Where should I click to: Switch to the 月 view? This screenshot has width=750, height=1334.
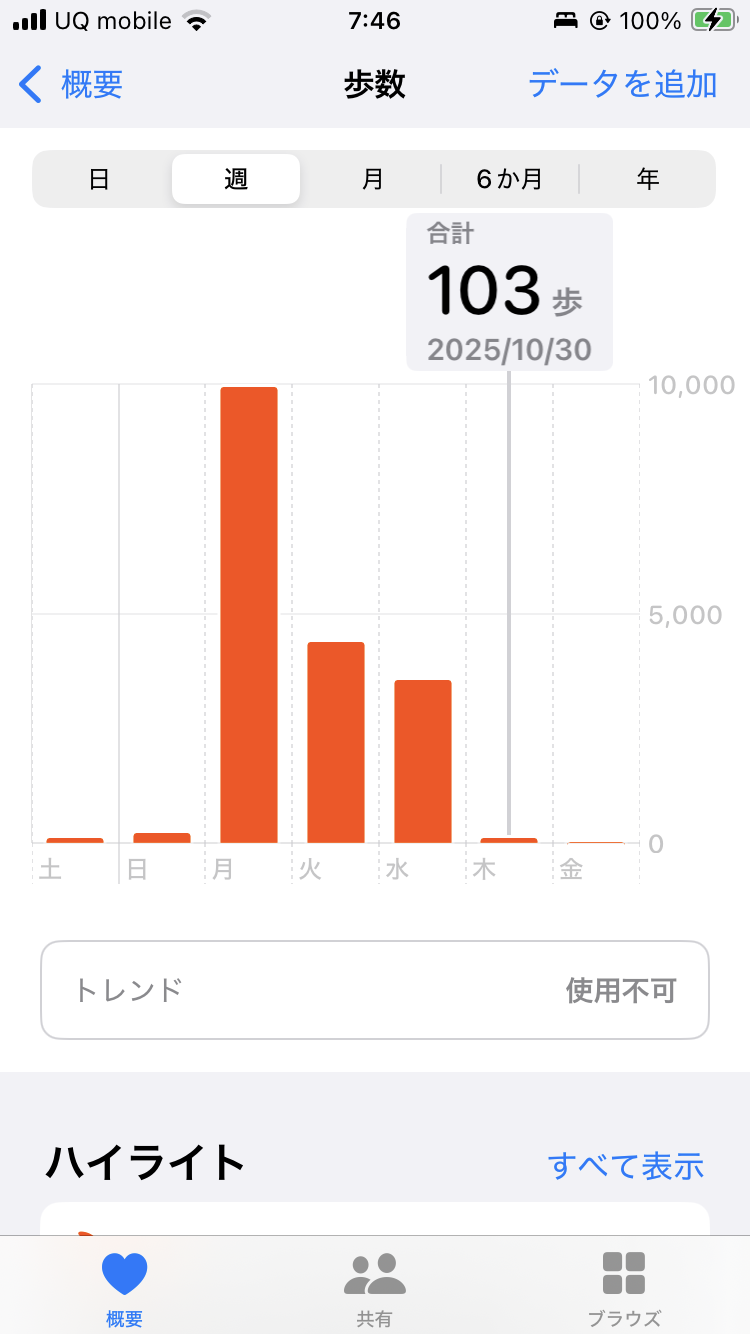(x=372, y=180)
